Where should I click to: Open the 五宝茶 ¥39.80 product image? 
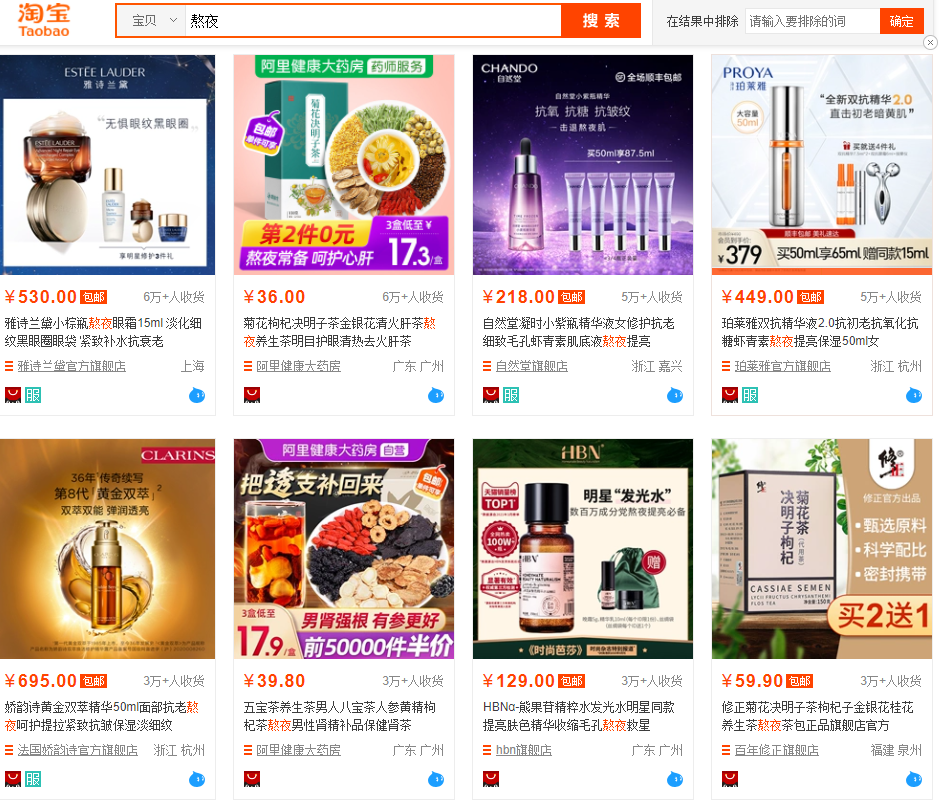344,549
